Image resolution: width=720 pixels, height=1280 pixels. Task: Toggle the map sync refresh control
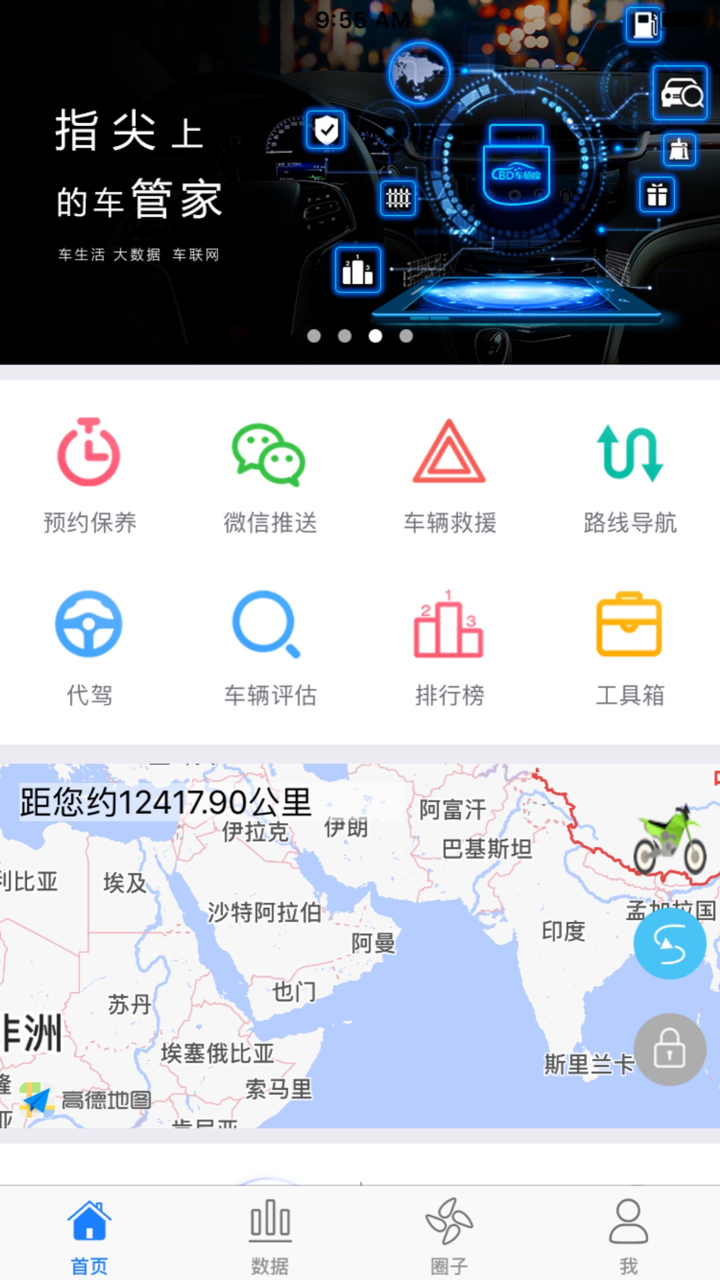point(671,943)
